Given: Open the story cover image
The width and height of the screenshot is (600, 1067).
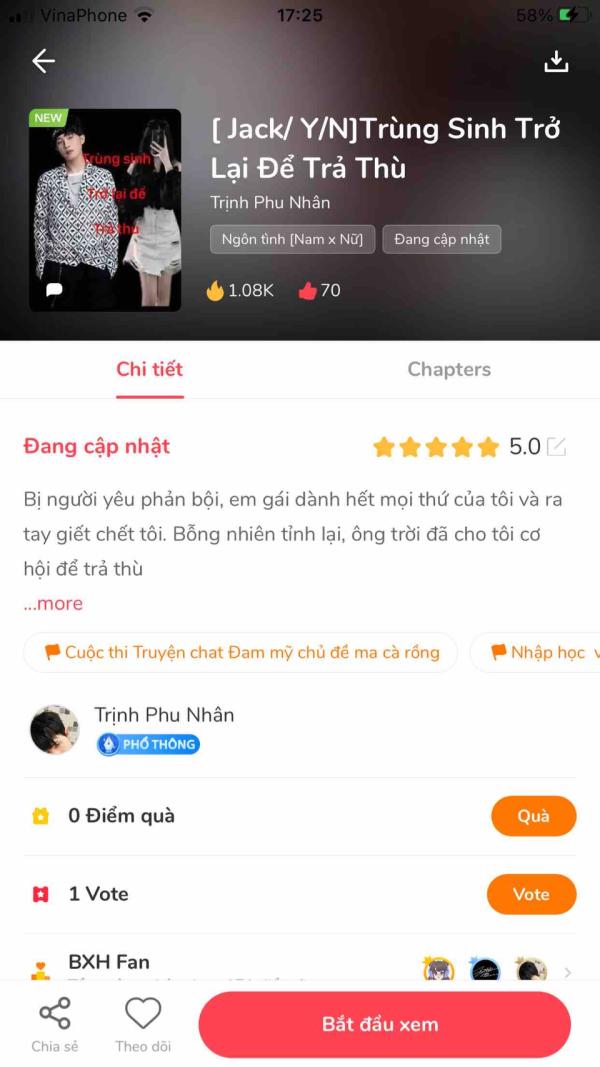Looking at the screenshot, I should 105,210.
